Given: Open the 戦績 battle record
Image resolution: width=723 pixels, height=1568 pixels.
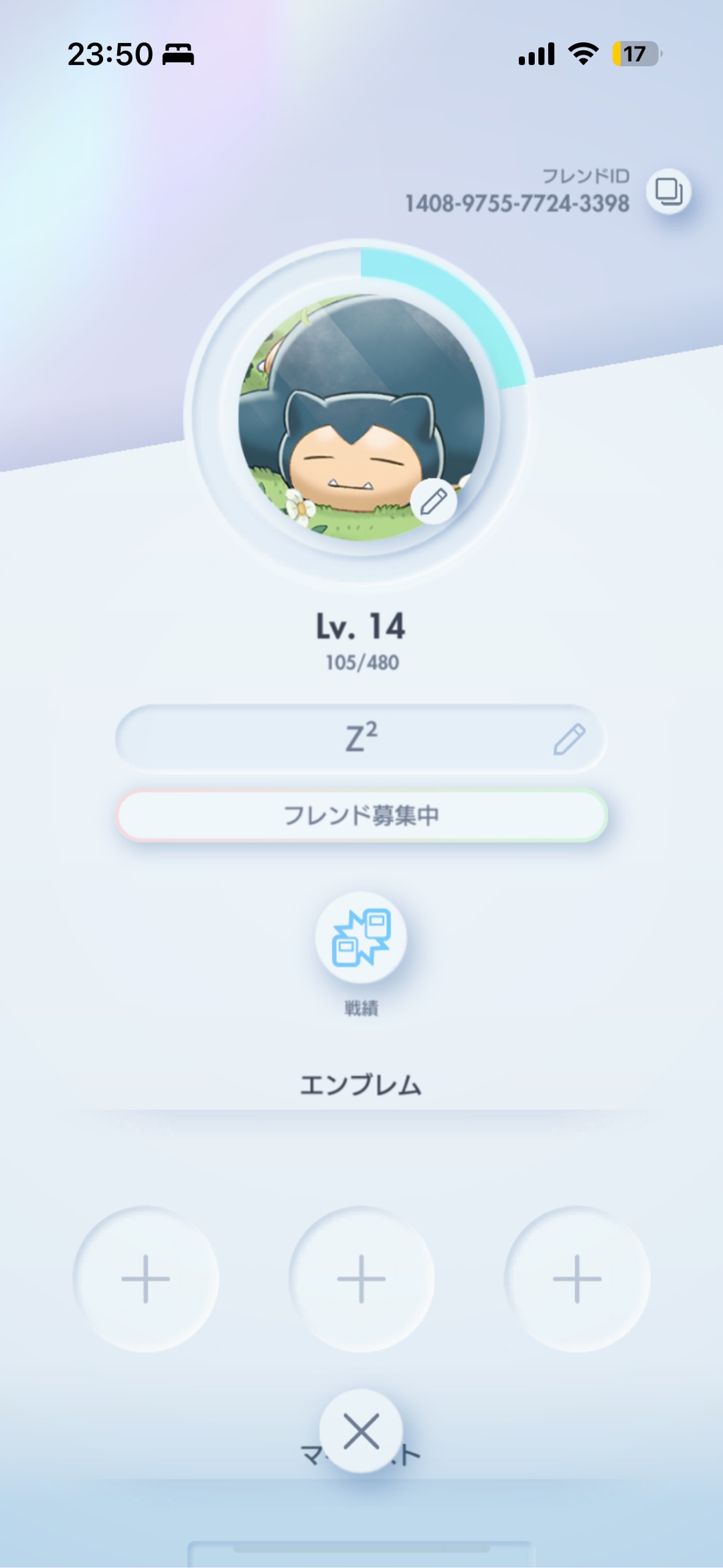Looking at the screenshot, I should [361, 937].
